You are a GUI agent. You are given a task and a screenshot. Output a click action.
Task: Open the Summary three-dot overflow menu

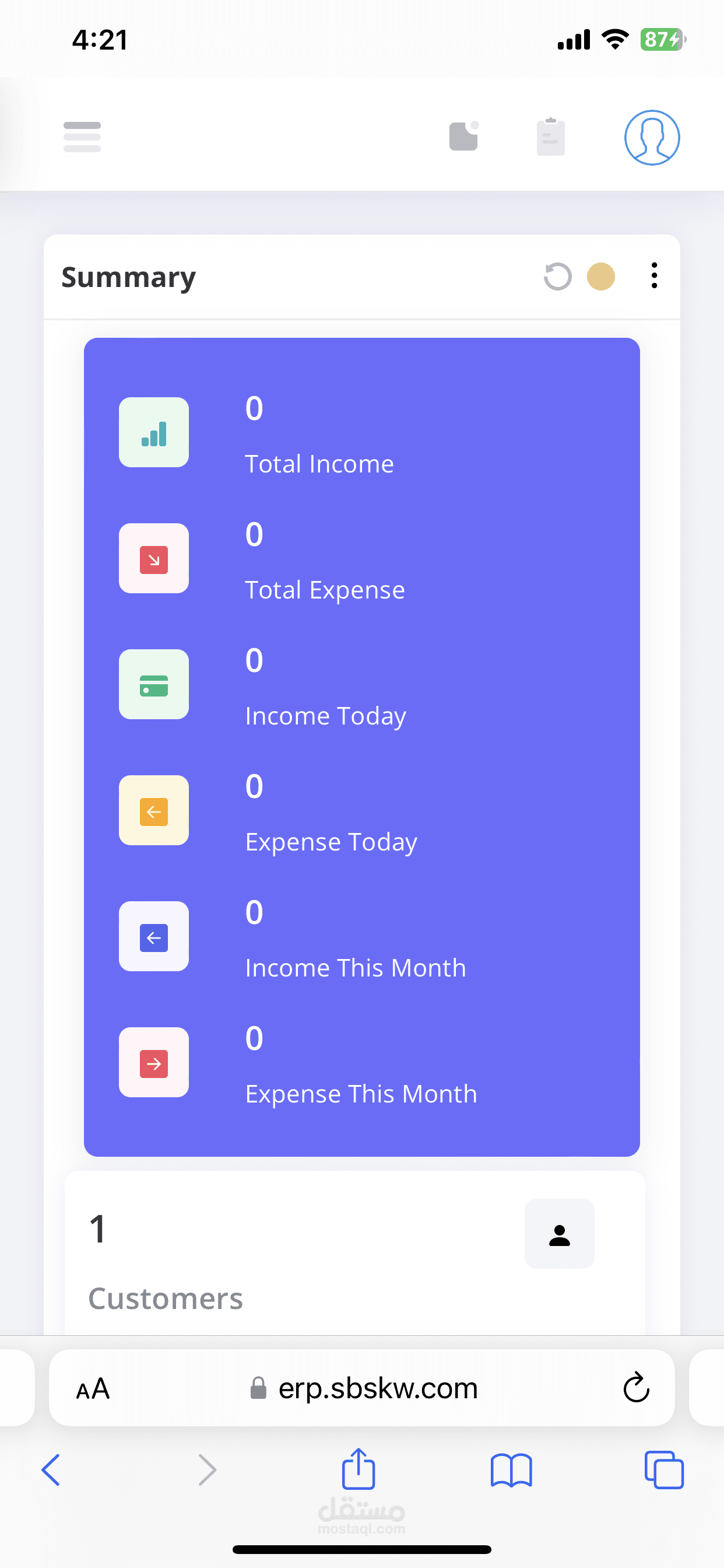pyautogui.click(x=654, y=276)
